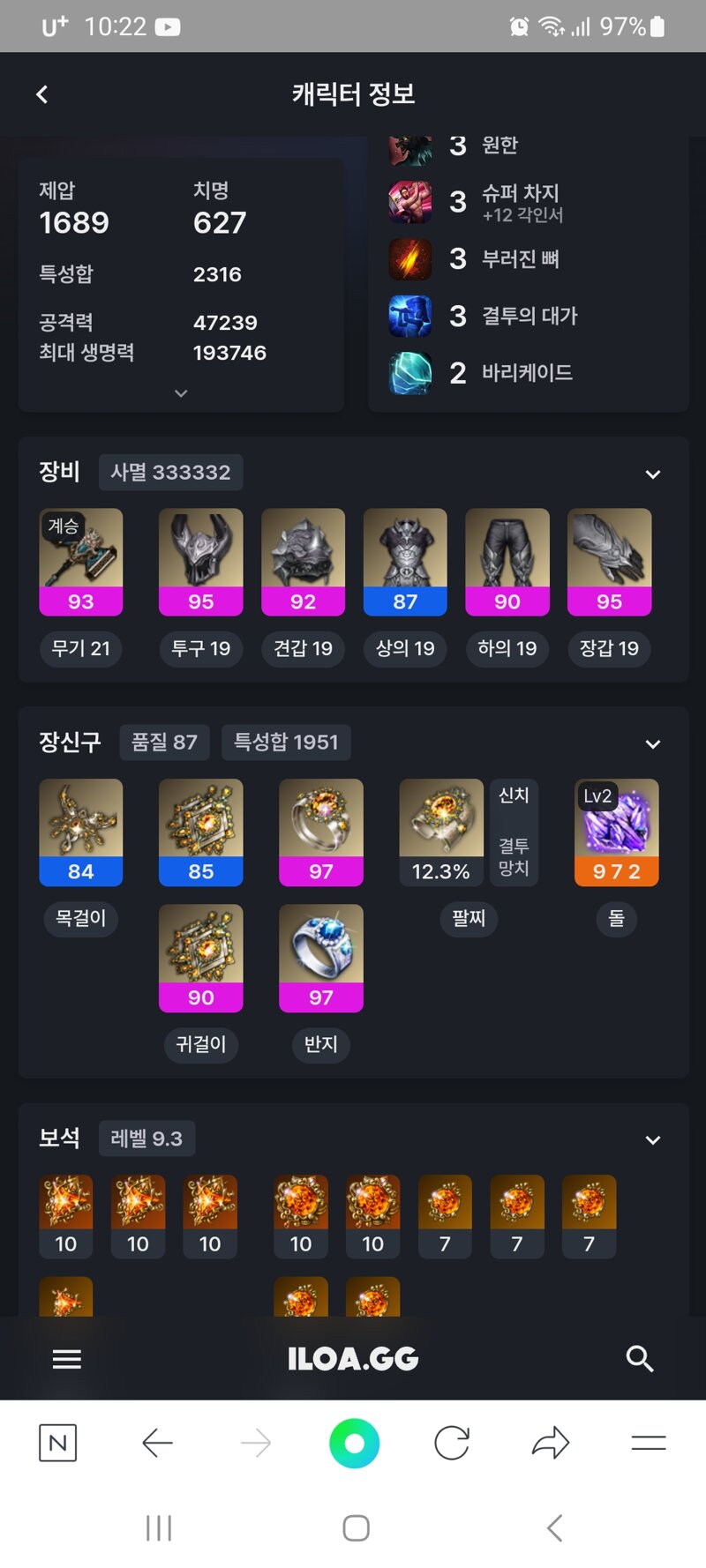The width and height of the screenshot is (706, 1568).
Task: Share this page from the browser toolbar
Action: [x=551, y=1444]
